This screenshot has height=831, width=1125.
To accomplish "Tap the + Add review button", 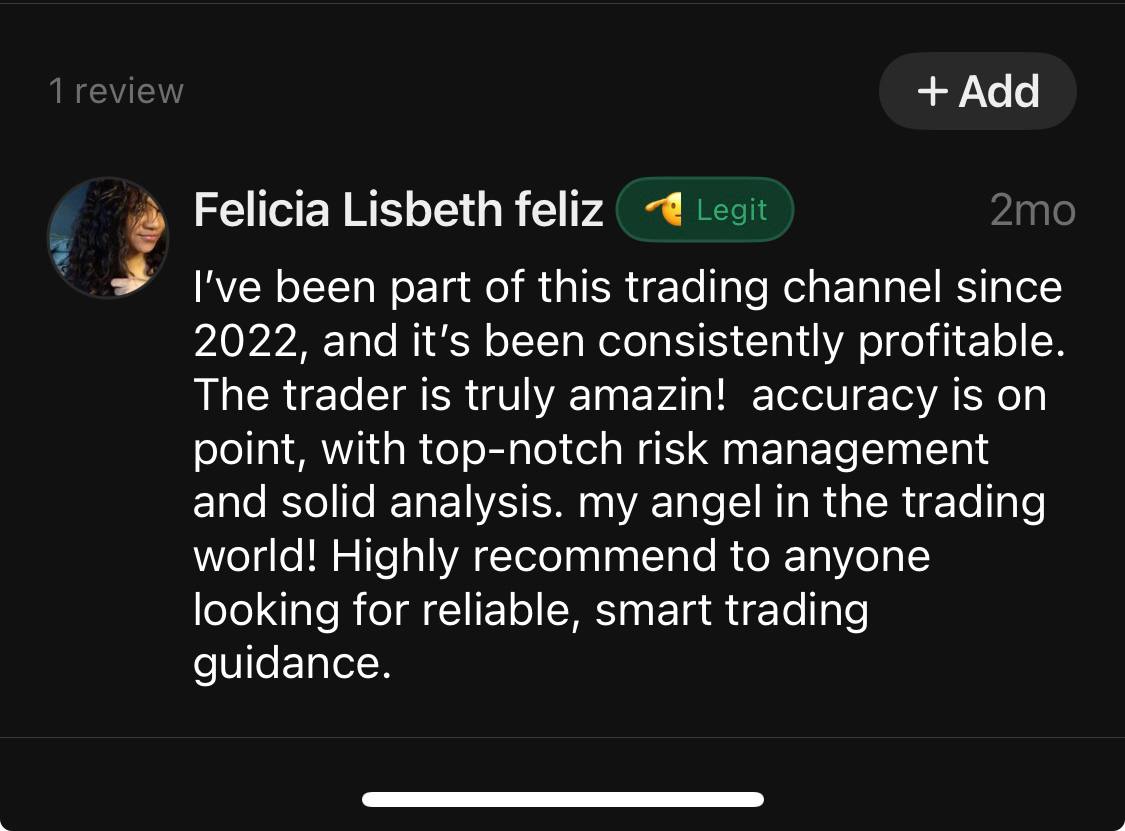I will coord(977,91).
